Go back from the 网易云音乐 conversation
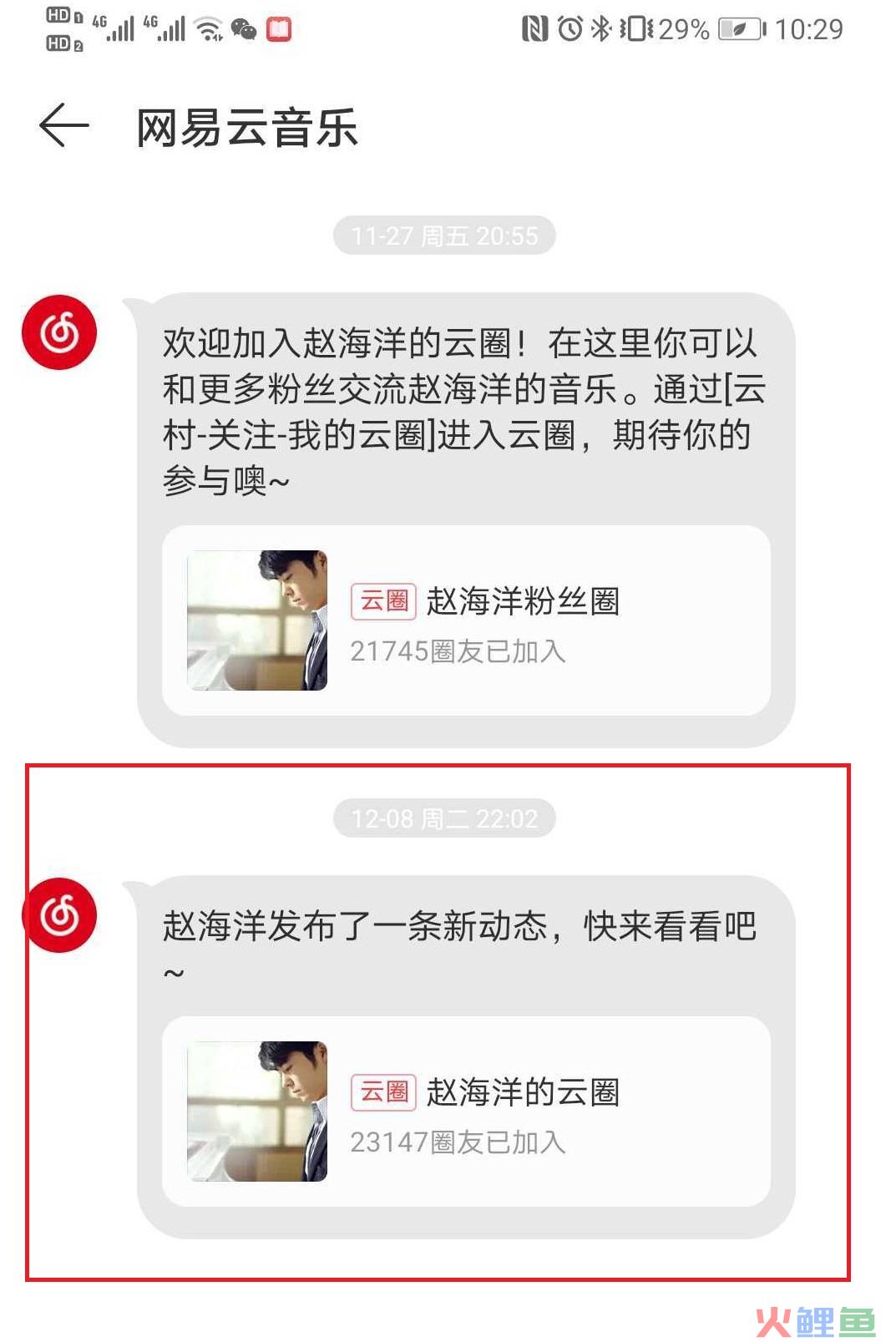896x1342 pixels. point(63,126)
